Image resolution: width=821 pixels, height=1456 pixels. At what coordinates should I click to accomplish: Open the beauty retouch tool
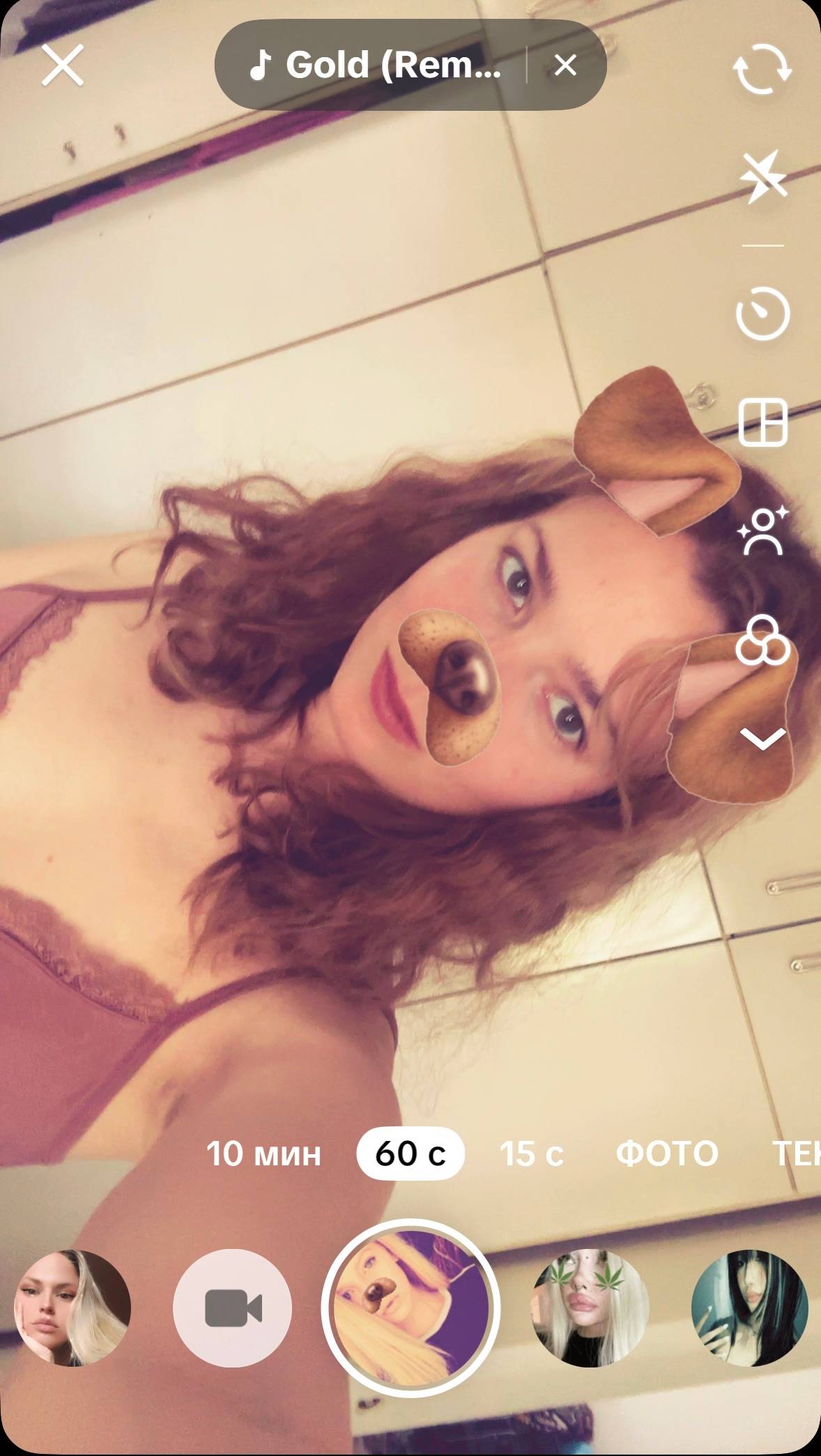coord(762,530)
